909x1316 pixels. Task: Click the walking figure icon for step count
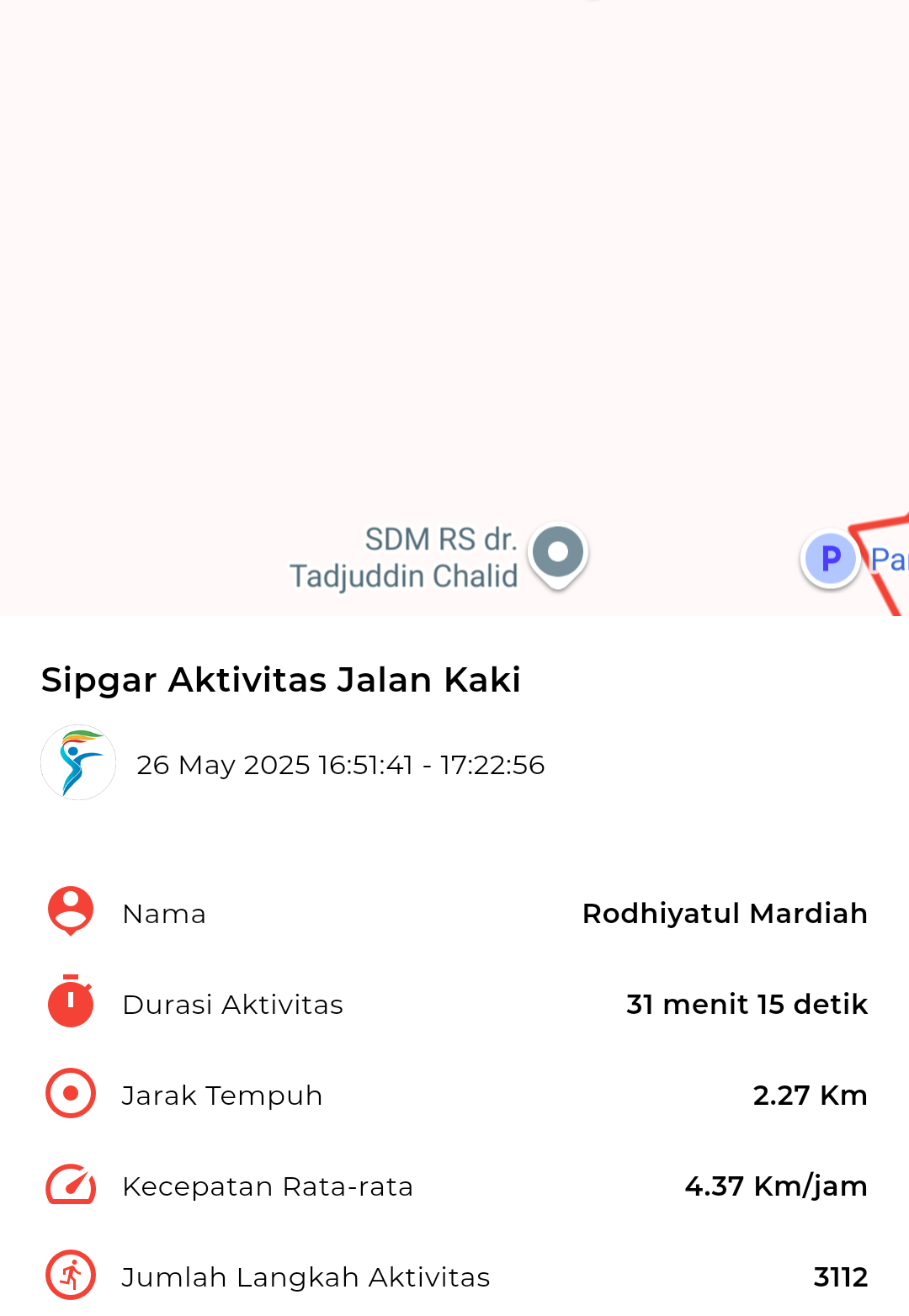click(x=69, y=1276)
